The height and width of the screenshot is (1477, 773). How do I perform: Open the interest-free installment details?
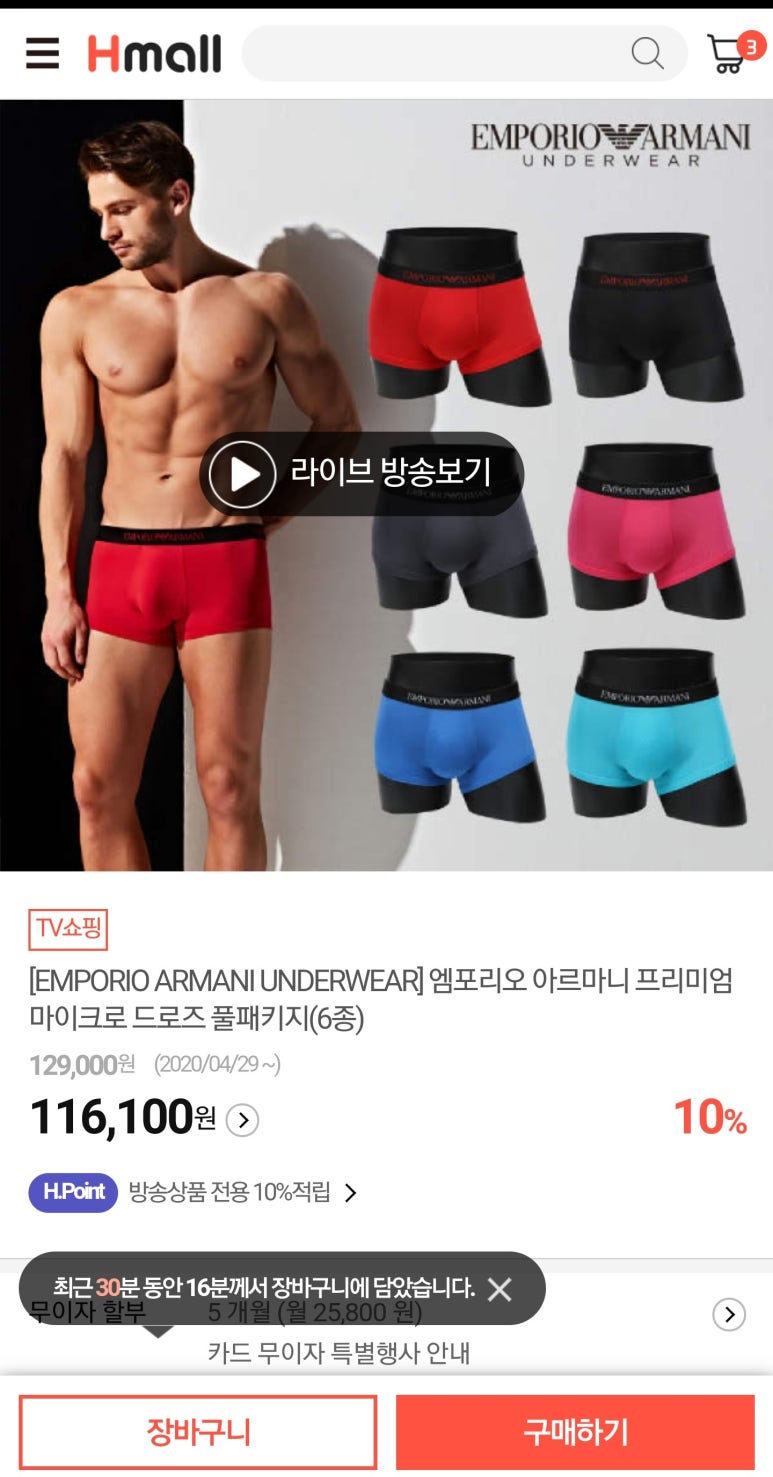[x=728, y=1314]
